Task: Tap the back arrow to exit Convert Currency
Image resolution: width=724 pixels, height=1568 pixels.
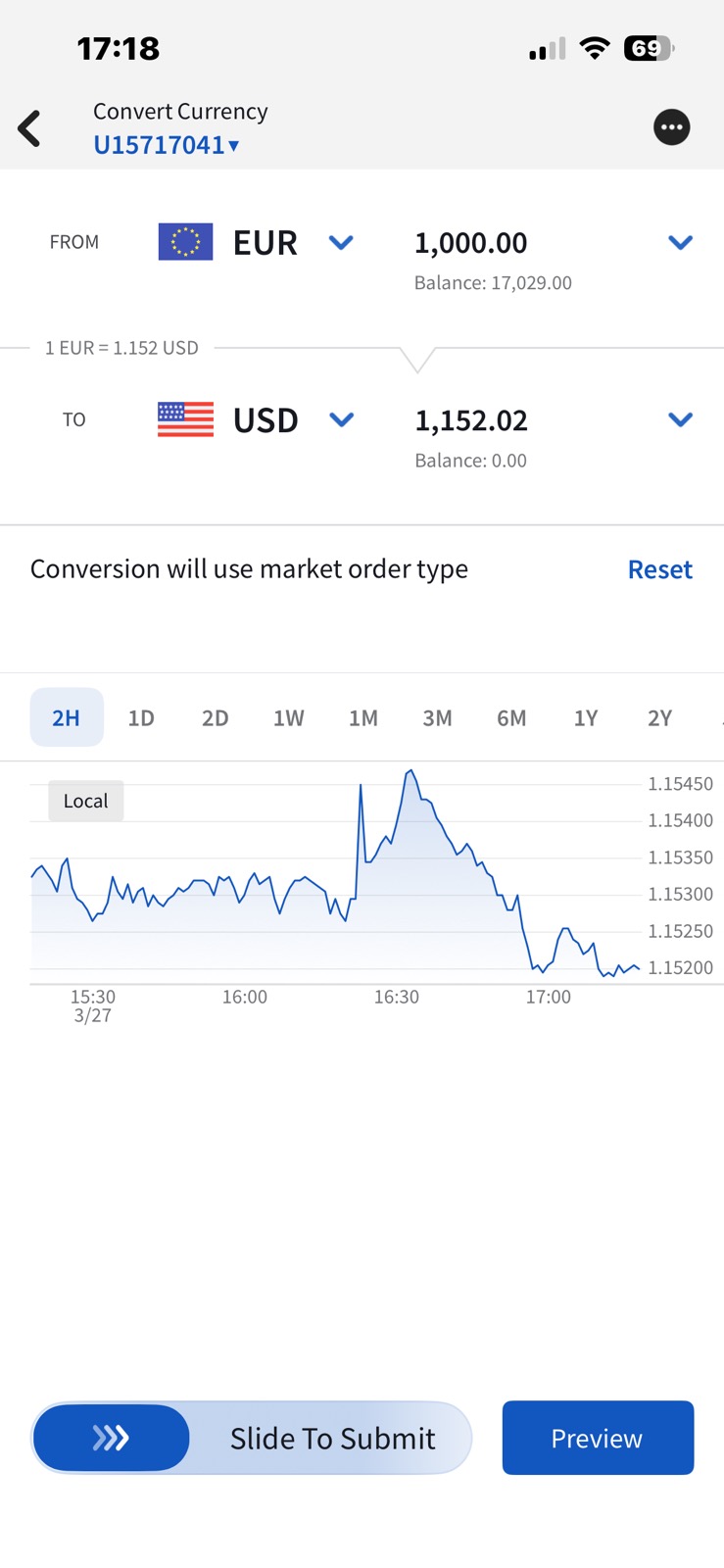Action: coord(28,127)
